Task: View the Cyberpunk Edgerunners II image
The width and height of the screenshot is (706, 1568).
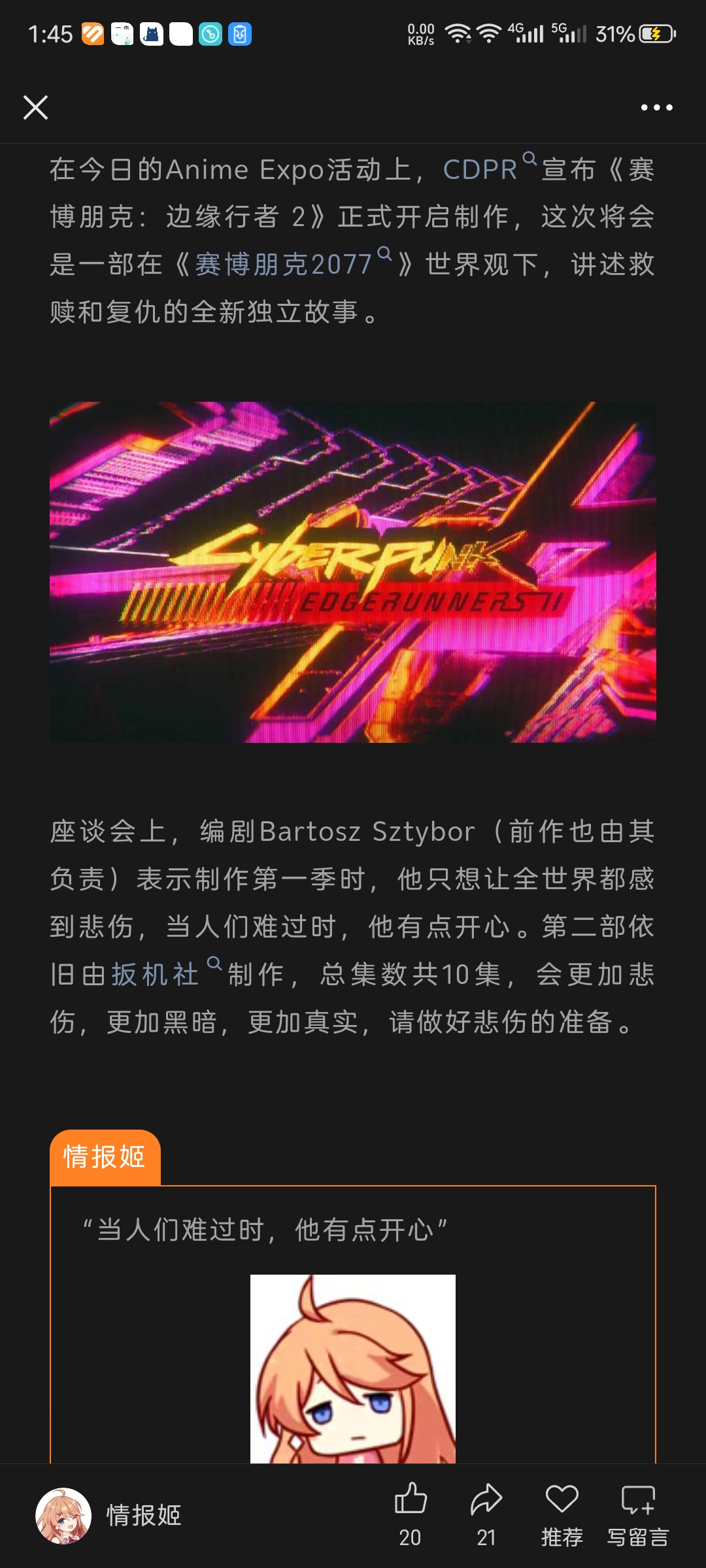Action: (353, 572)
